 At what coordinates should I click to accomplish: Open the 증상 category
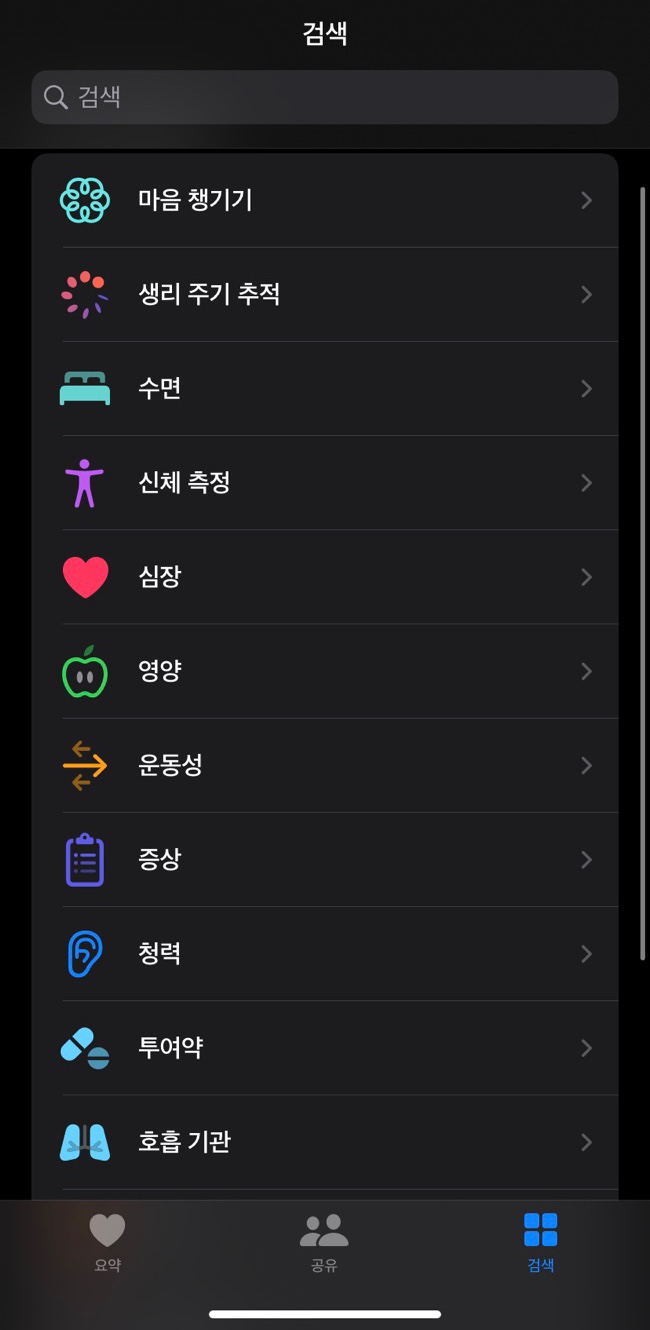click(x=325, y=859)
